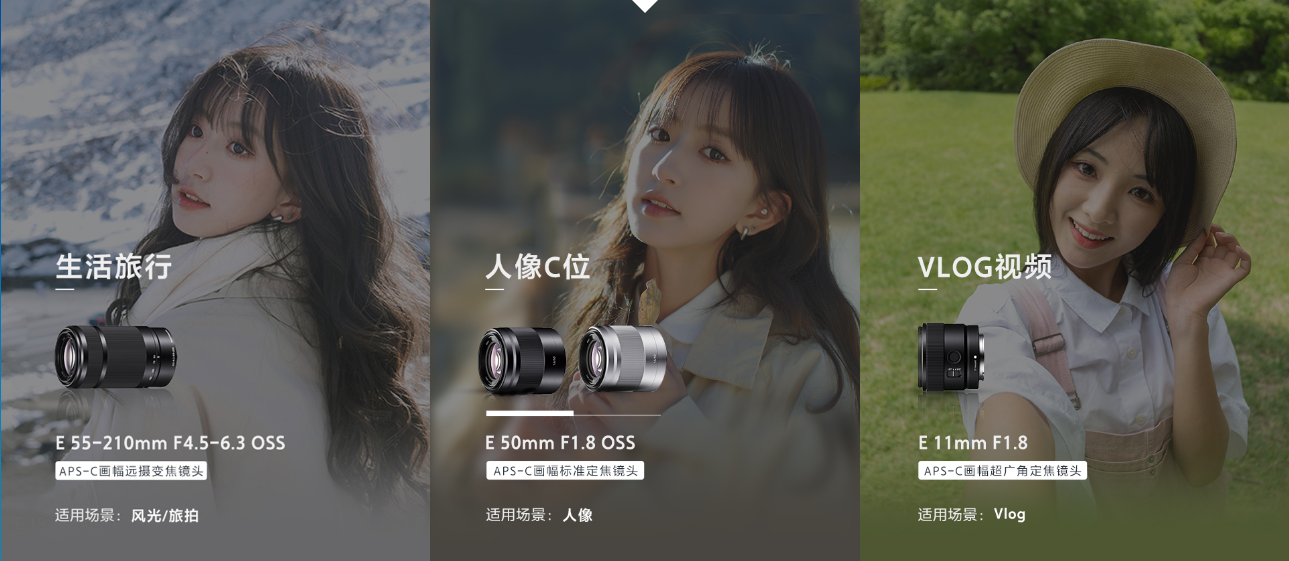The image size is (1289, 561).
Task: Select the silver E 50mm lens variant
Action: click(x=622, y=358)
